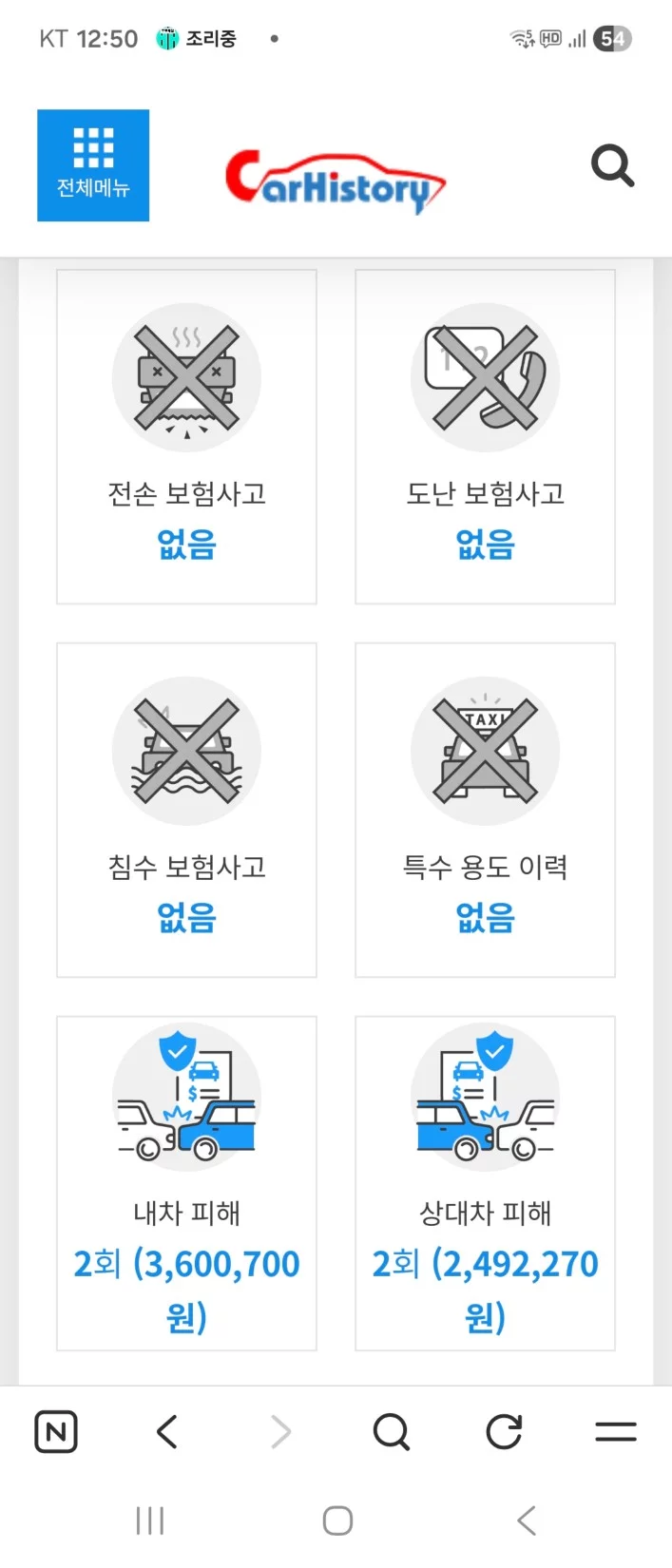The height and width of the screenshot is (1568, 672).
Task: Go back a page in browser
Action: (167, 1431)
